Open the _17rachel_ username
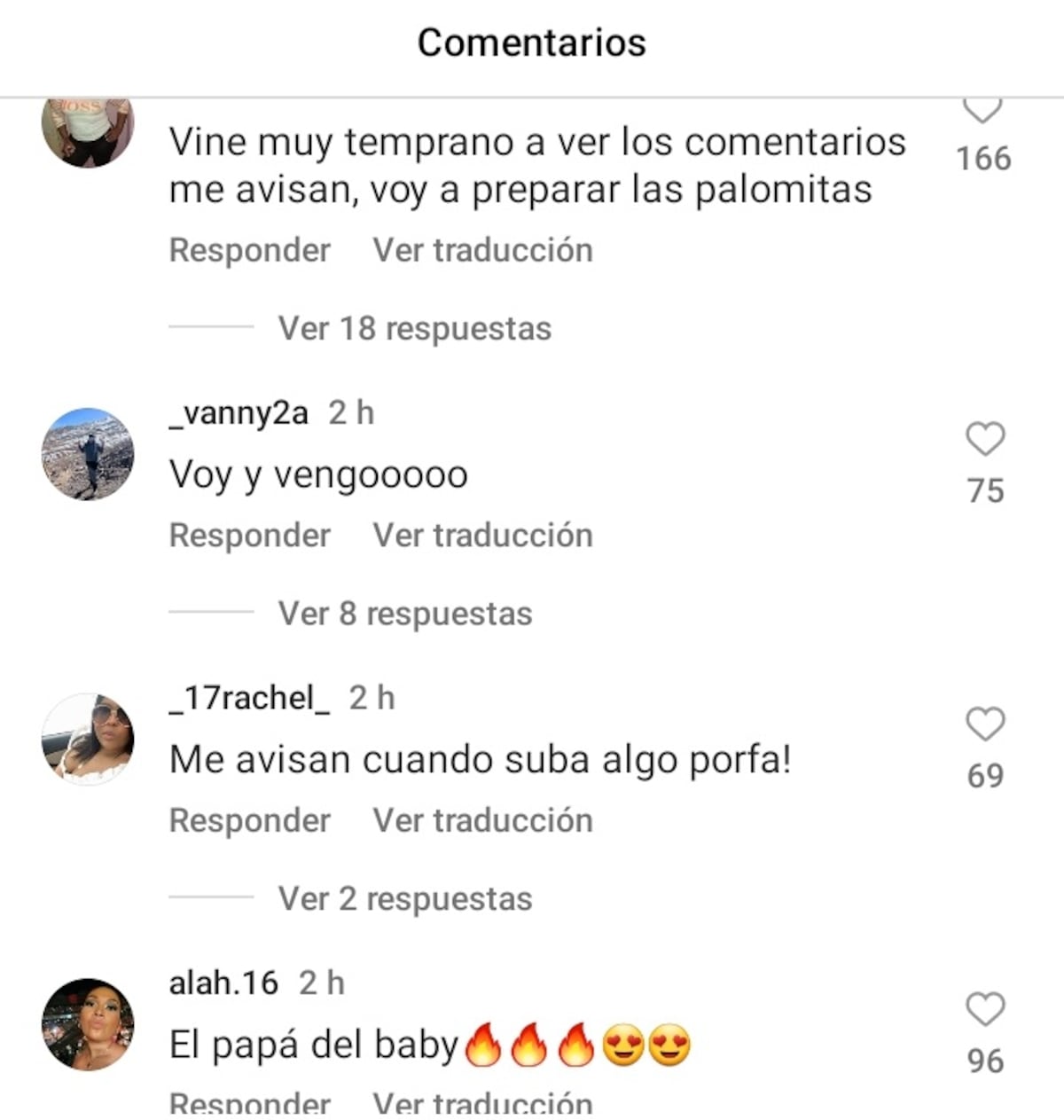 point(249,699)
